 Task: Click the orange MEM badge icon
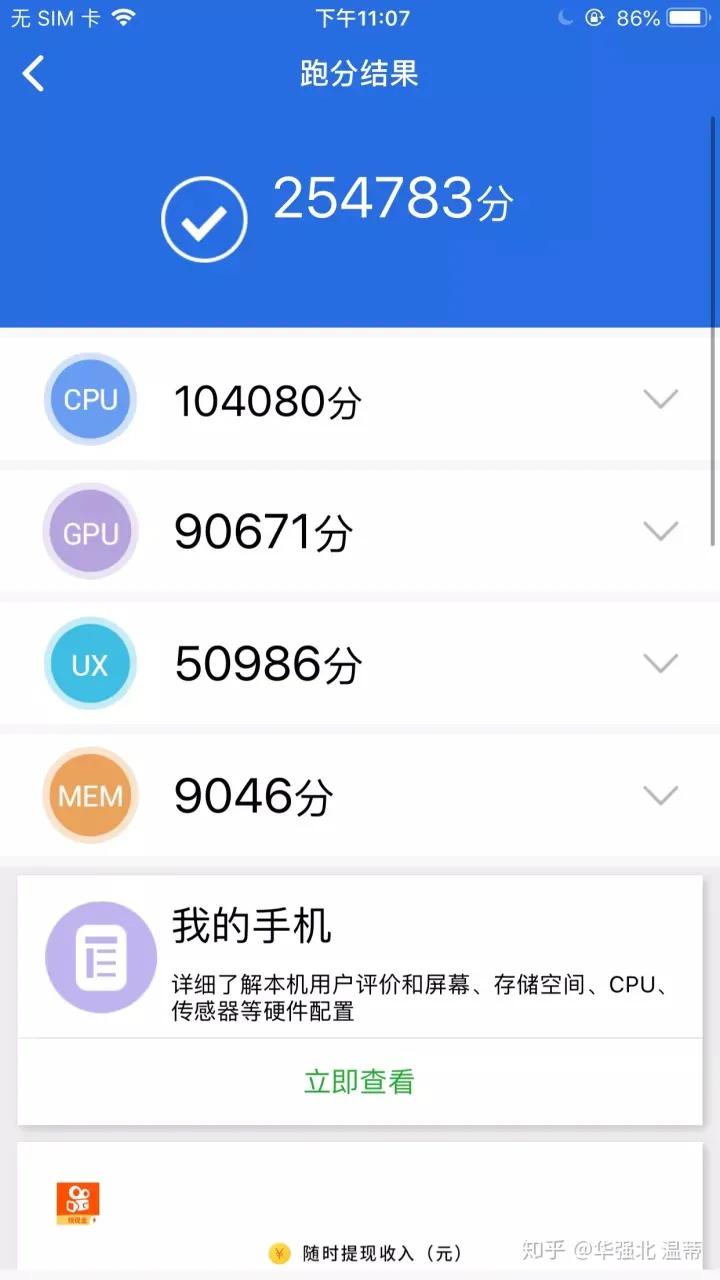(89, 795)
